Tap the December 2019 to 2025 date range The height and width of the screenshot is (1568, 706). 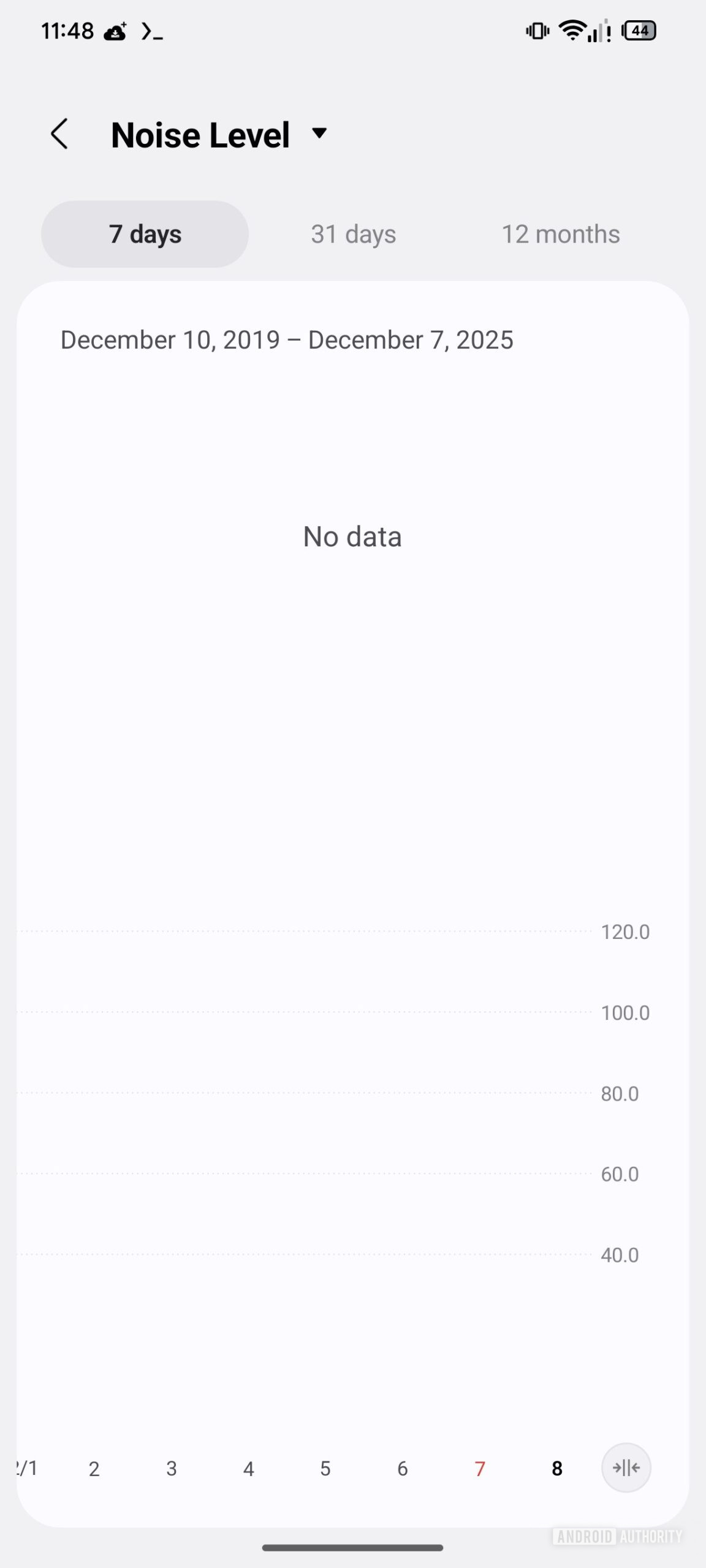tap(287, 339)
